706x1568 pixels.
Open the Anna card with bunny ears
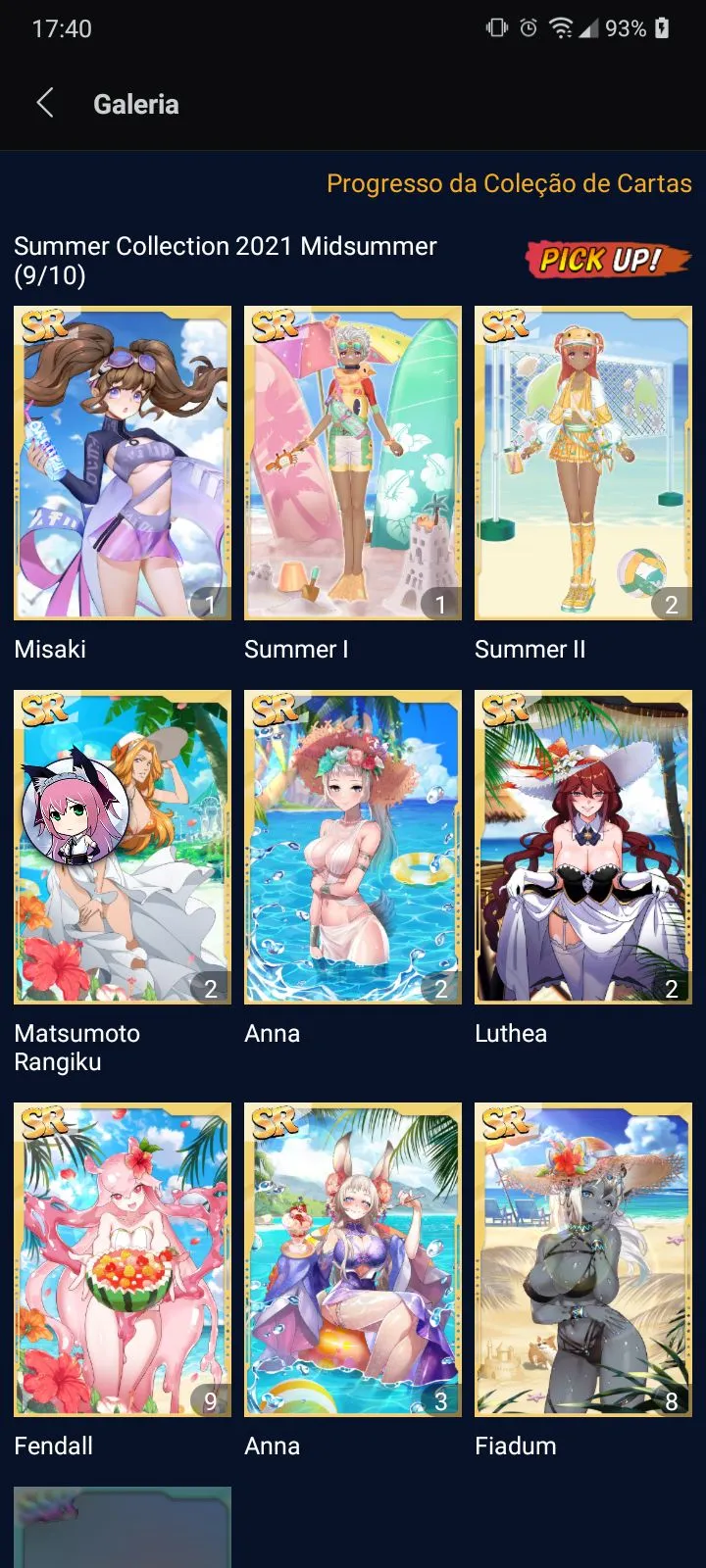[353, 1259]
